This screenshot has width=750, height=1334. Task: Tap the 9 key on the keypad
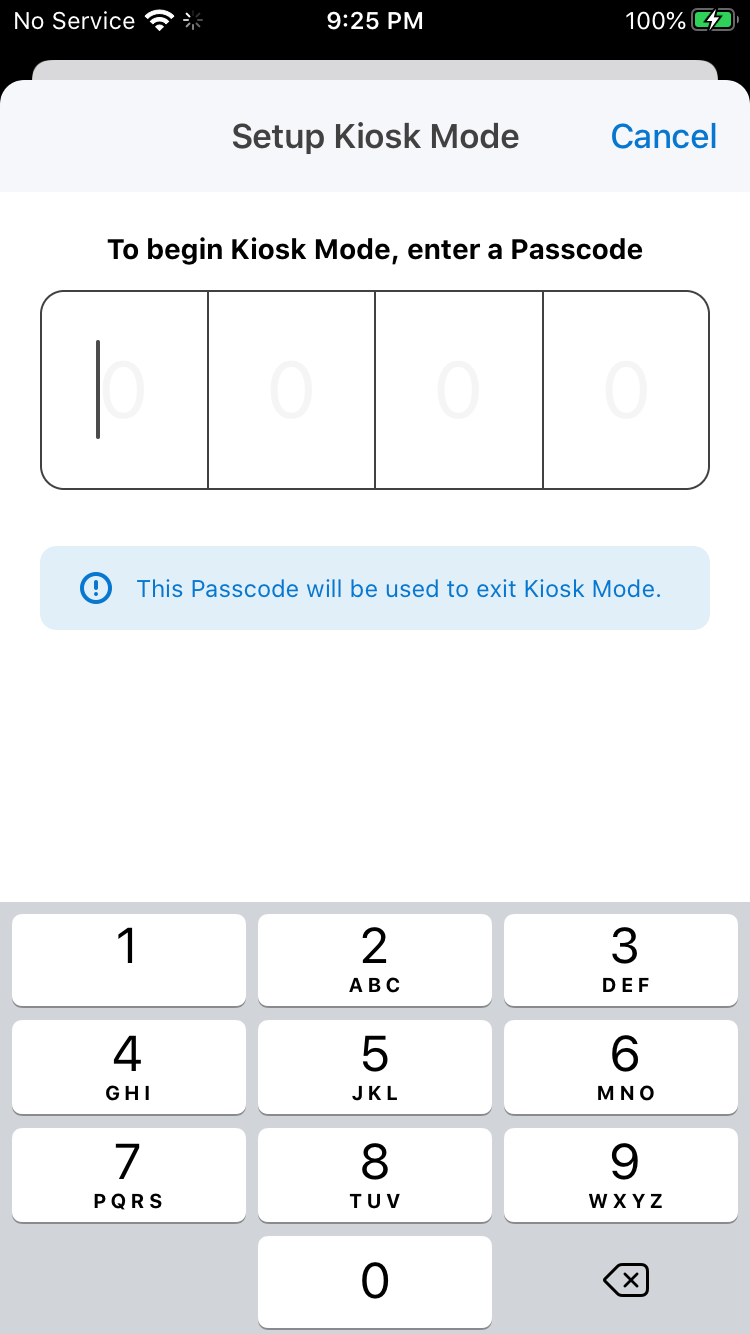pyautogui.click(x=625, y=1174)
